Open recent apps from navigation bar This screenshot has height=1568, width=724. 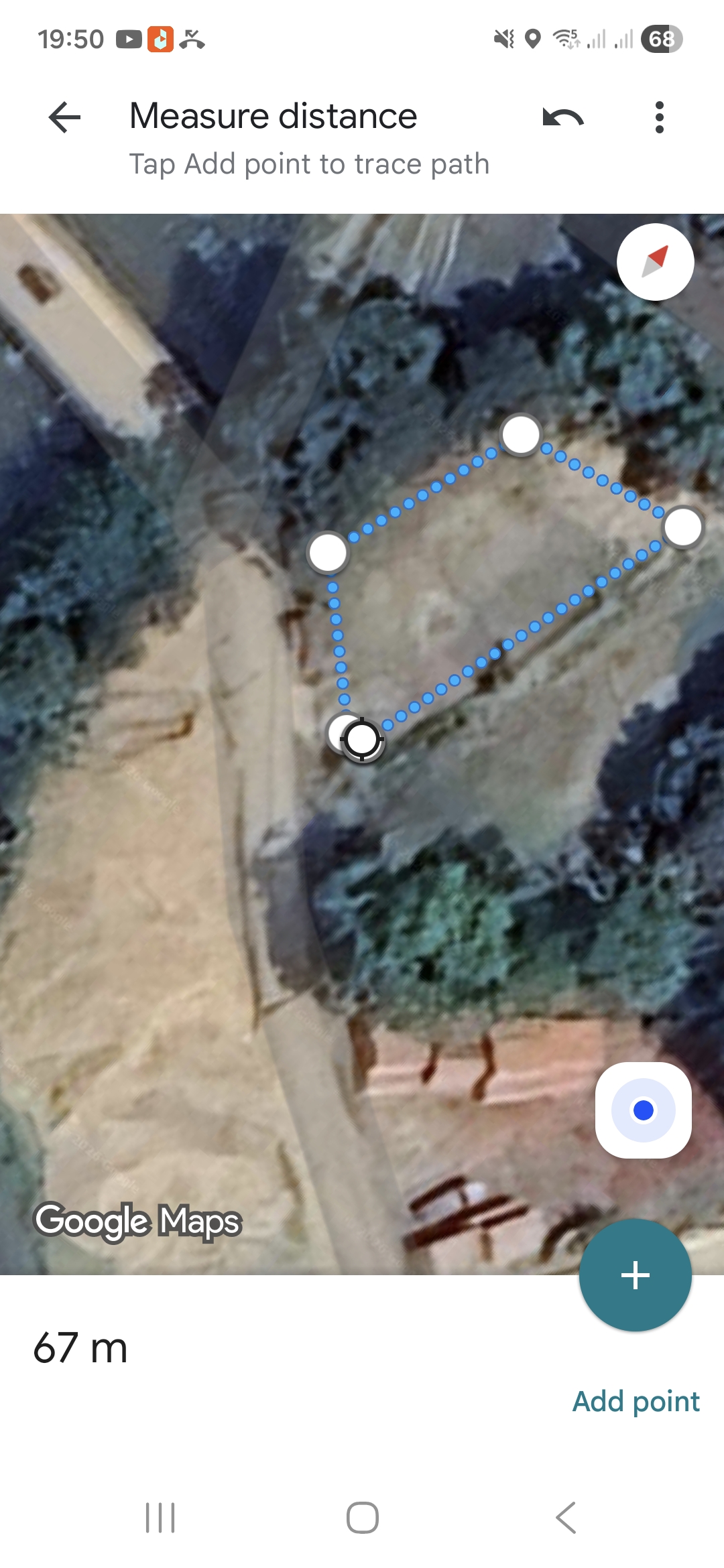160,1518
